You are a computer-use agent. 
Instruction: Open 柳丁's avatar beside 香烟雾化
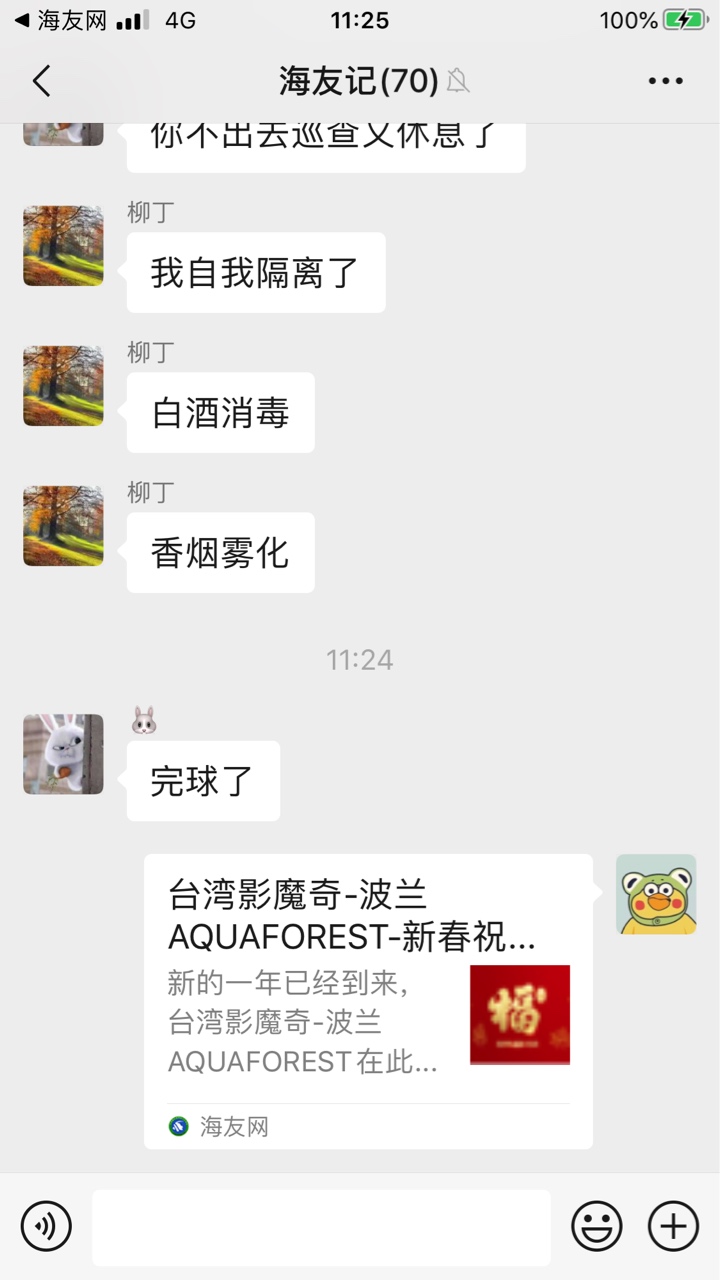pyautogui.click(x=63, y=526)
